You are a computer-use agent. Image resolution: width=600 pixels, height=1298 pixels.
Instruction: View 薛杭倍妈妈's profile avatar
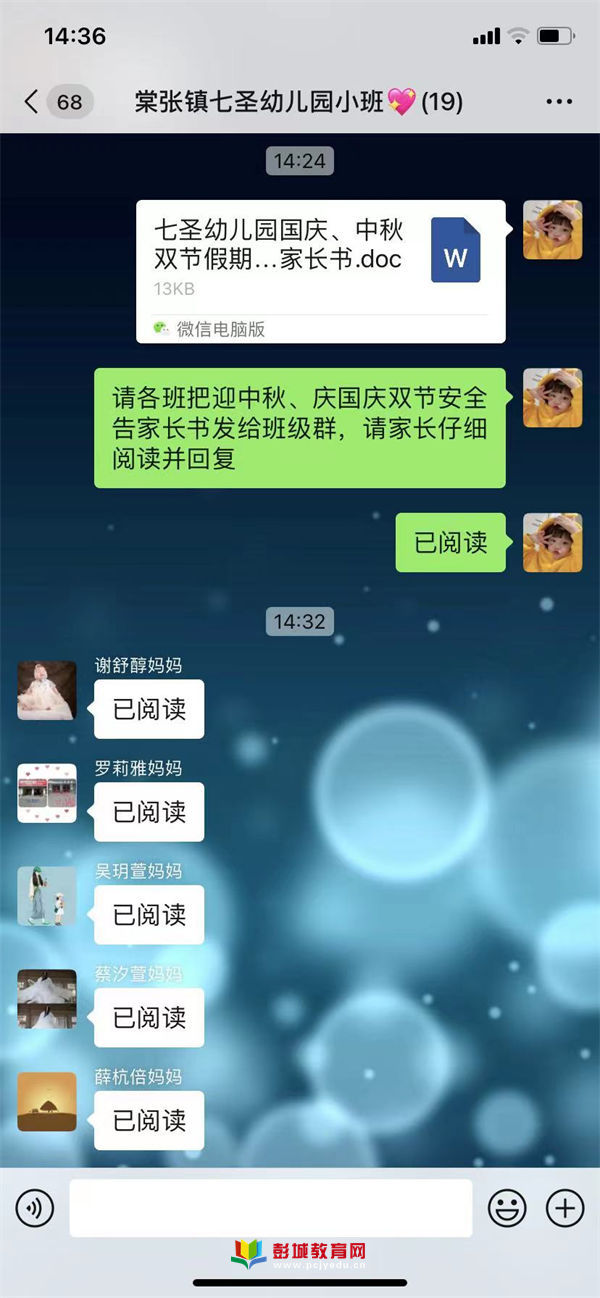[47, 1102]
